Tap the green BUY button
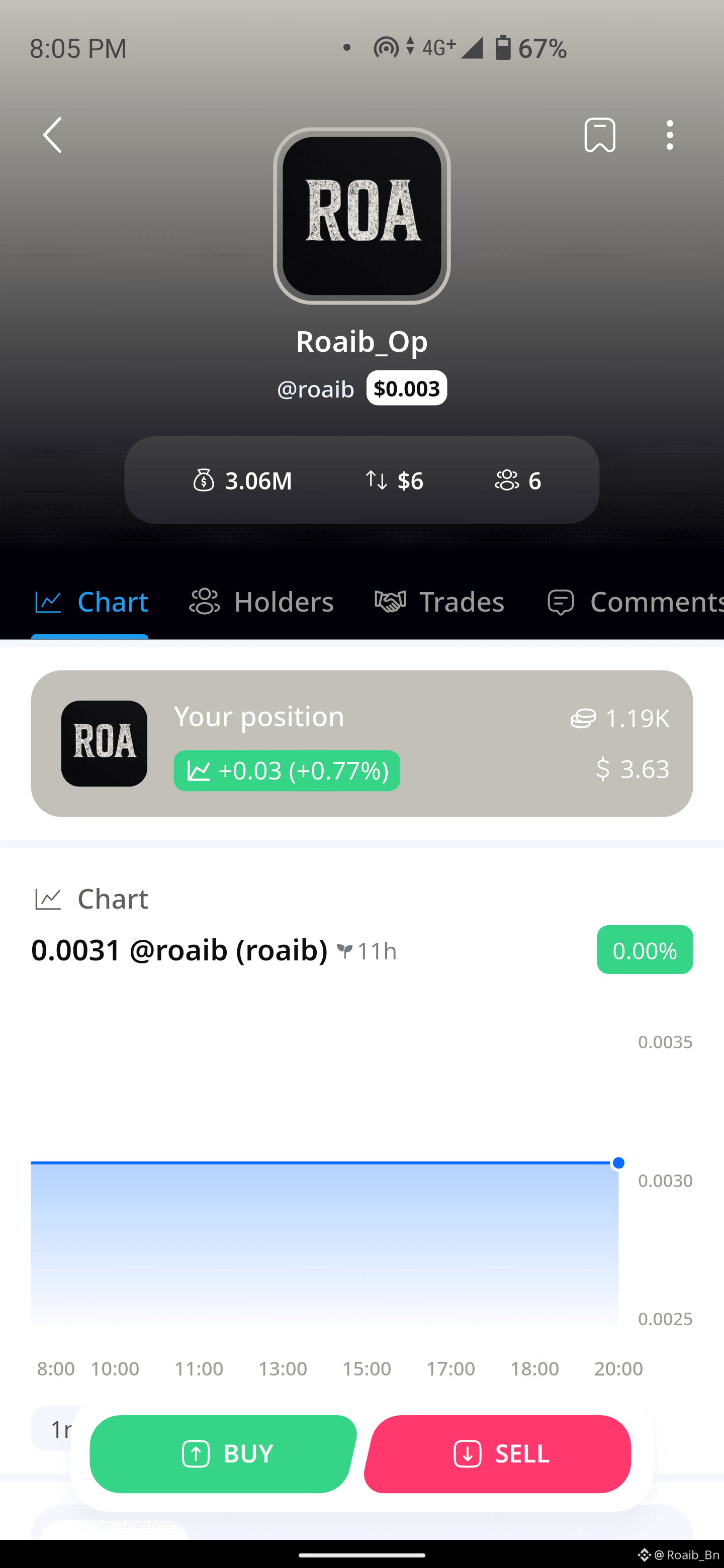This screenshot has width=724, height=1568. pos(223,1453)
